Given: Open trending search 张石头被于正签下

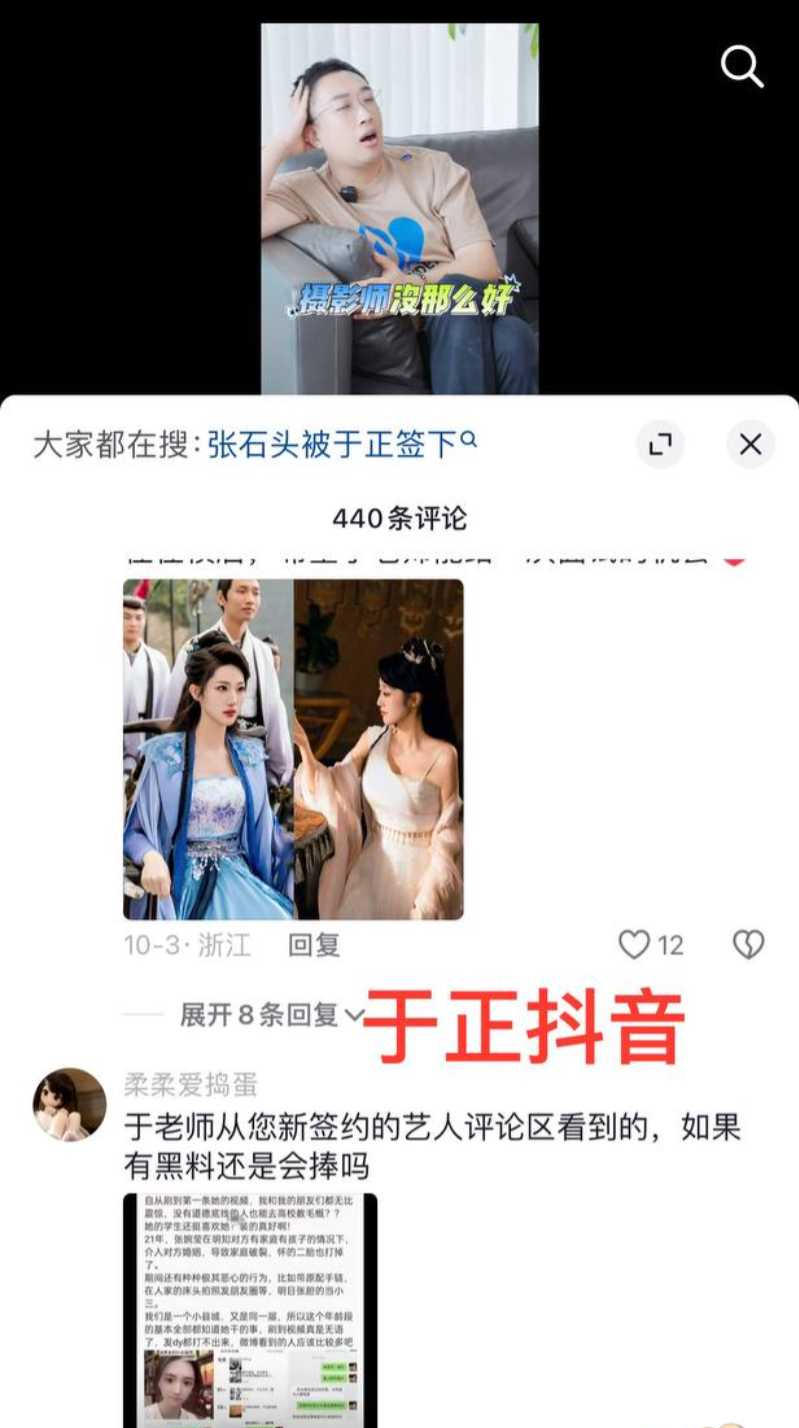Looking at the screenshot, I should pyautogui.click(x=342, y=444).
